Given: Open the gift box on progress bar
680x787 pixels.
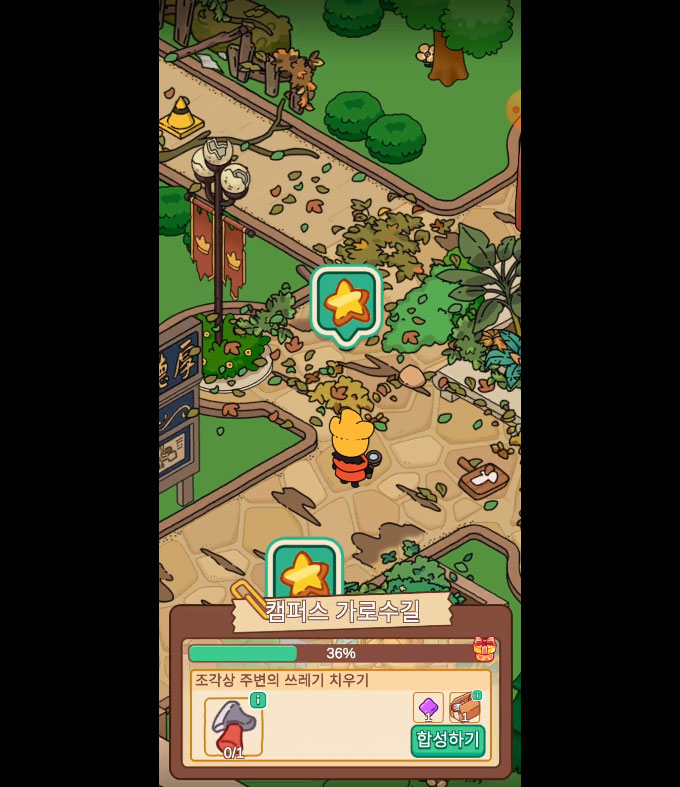Looking at the screenshot, I should click(x=484, y=649).
